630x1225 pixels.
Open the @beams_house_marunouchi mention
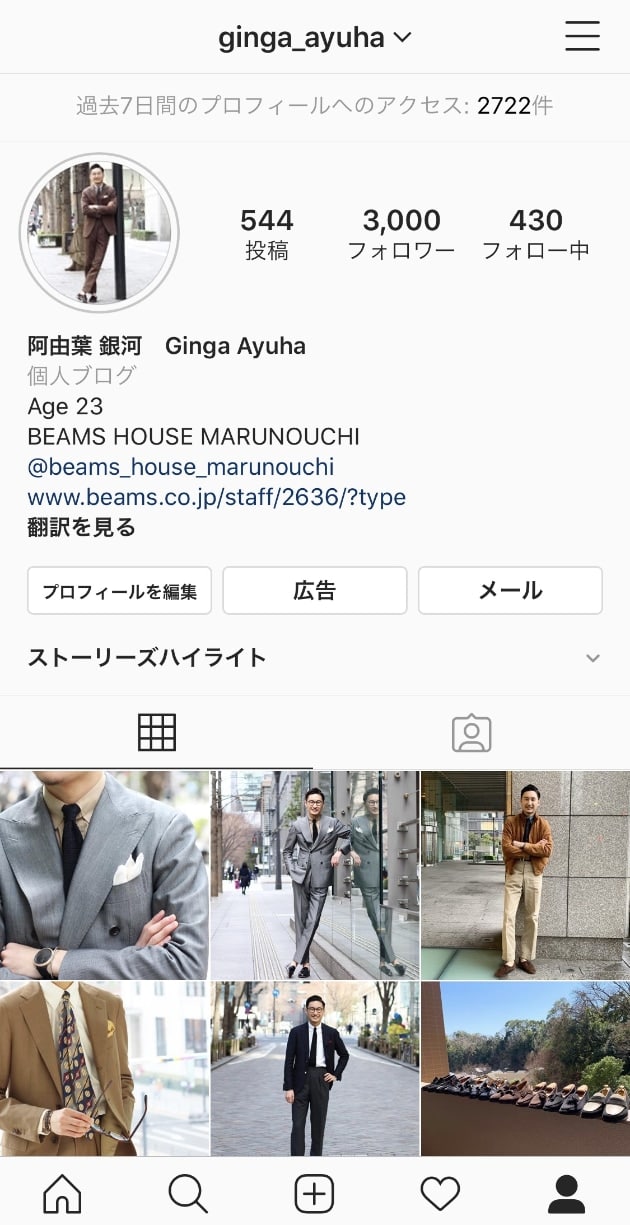(181, 467)
